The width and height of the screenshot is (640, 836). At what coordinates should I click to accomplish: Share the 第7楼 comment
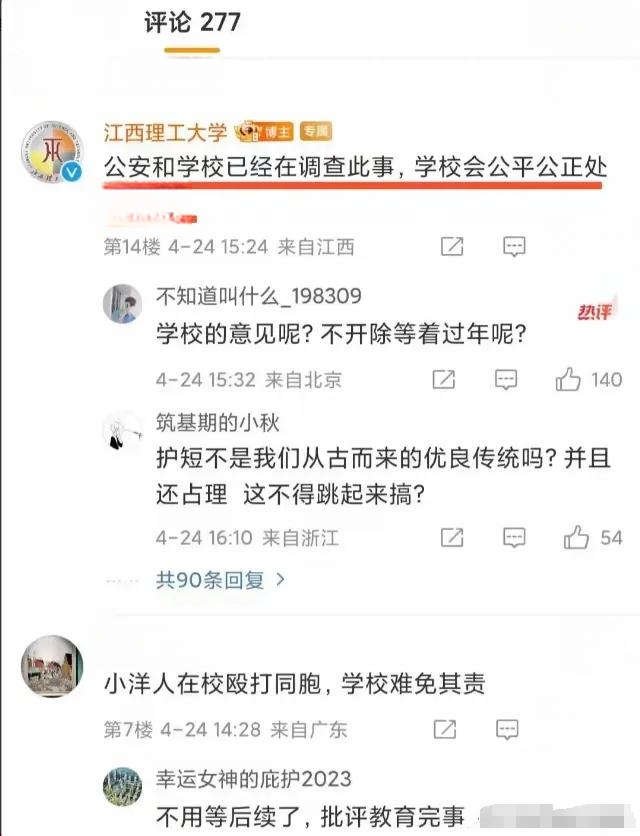(x=452, y=729)
